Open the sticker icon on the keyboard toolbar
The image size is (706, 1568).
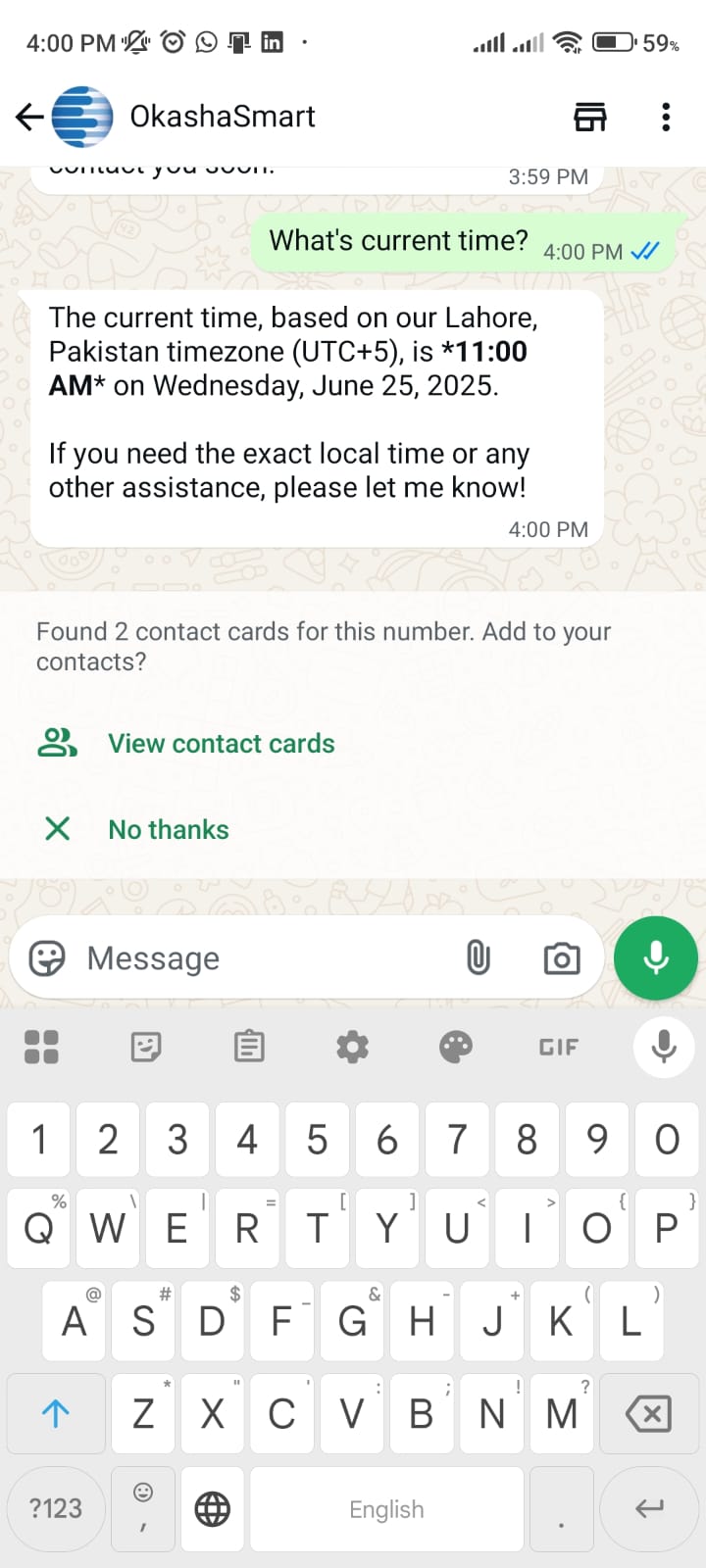point(145,1047)
